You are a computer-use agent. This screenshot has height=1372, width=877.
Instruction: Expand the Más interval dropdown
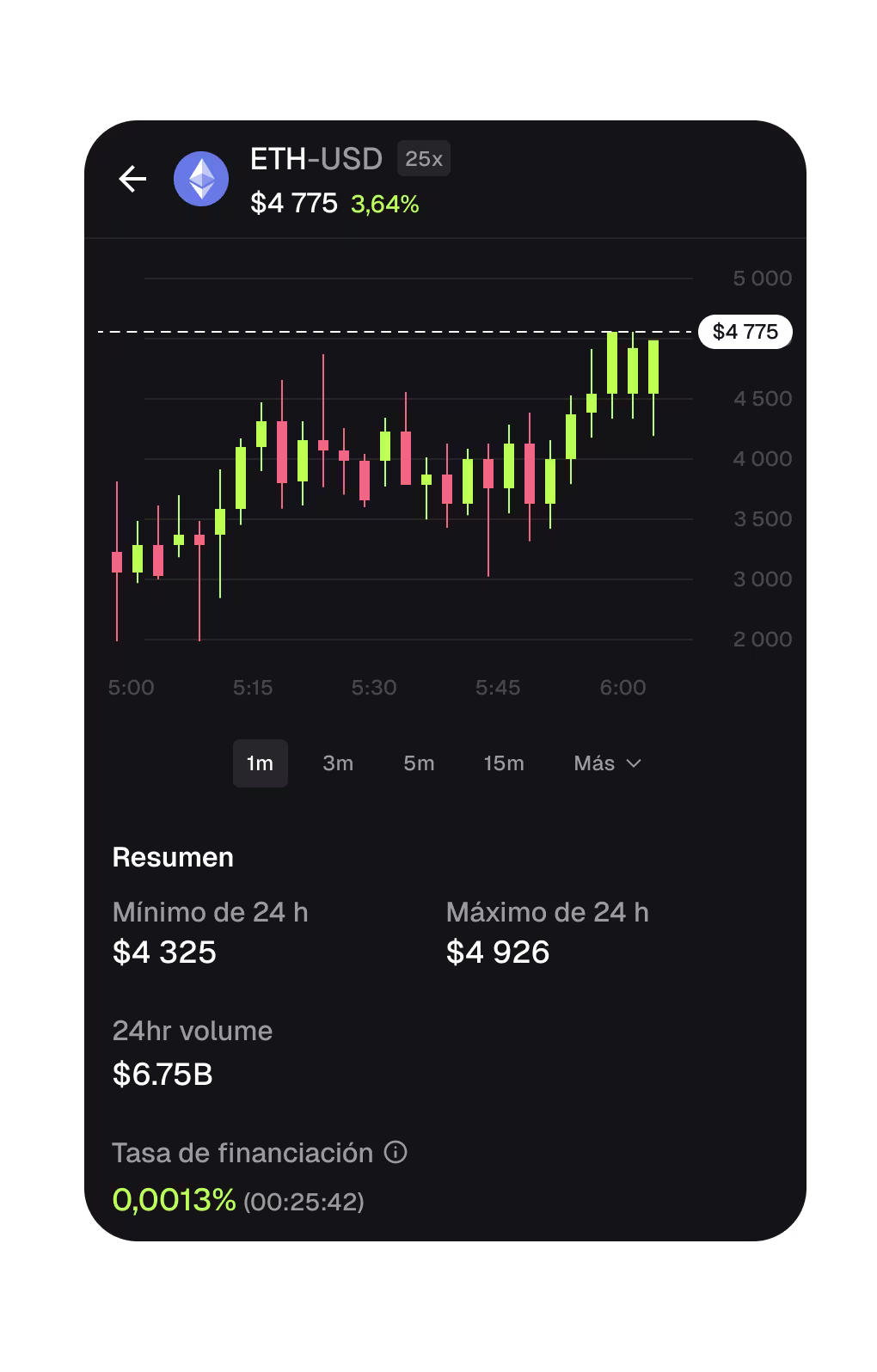coord(607,763)
